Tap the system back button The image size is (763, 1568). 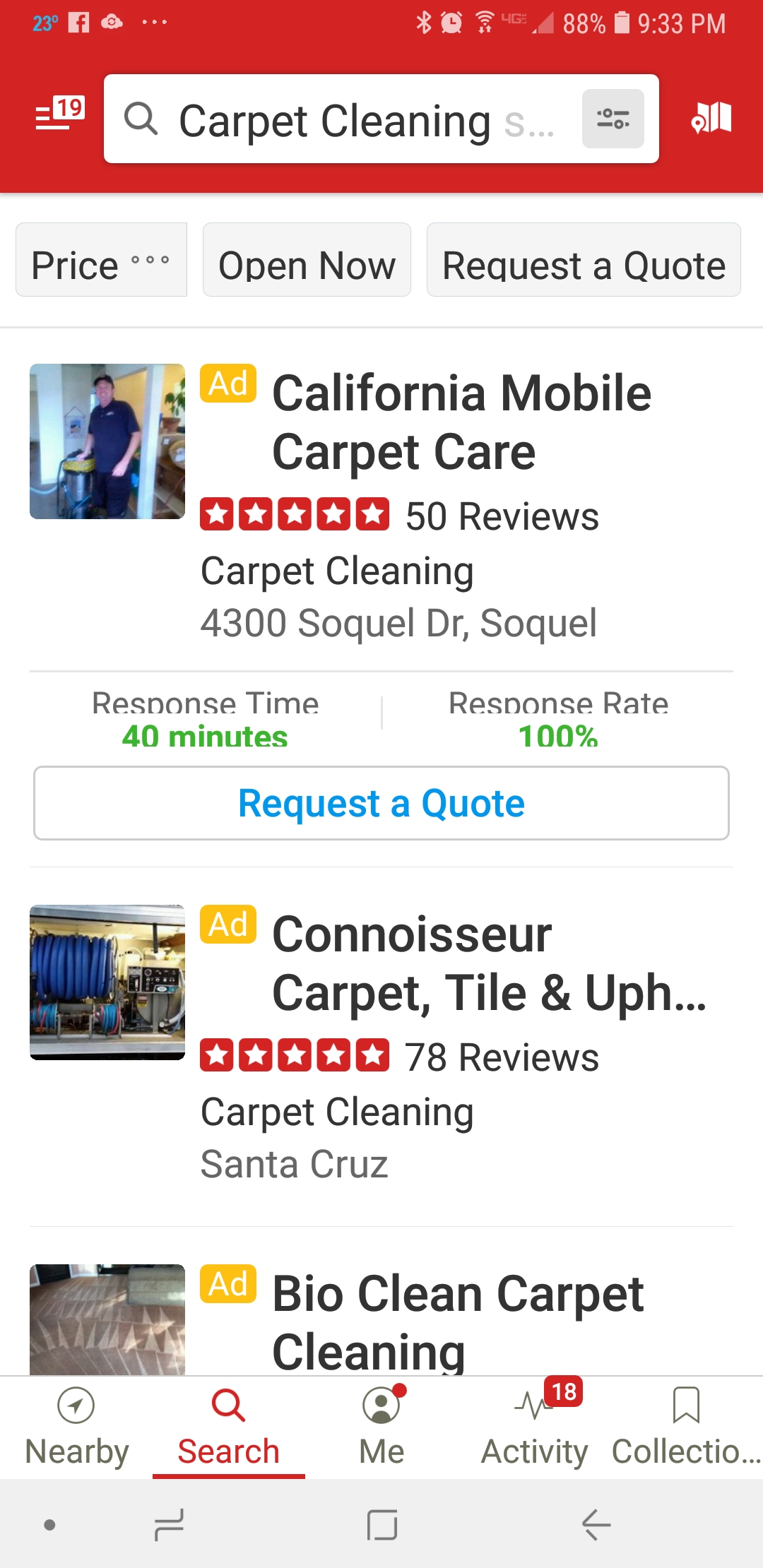(x=596, y=1524)
